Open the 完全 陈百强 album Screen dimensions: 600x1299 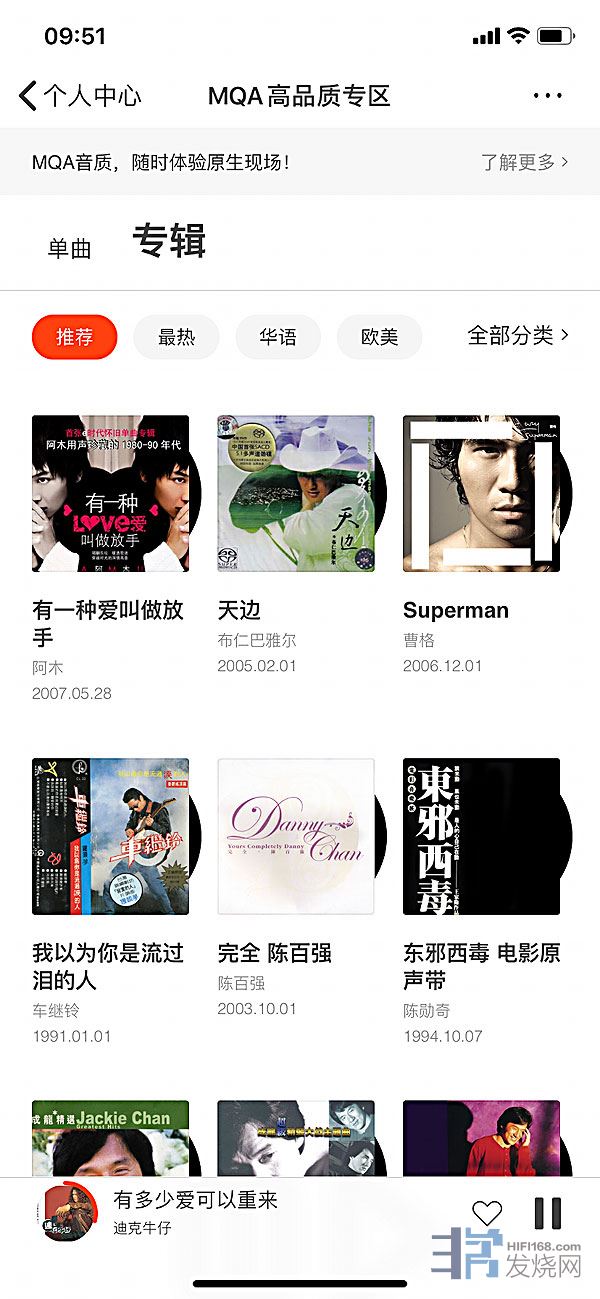coord(296,836)
